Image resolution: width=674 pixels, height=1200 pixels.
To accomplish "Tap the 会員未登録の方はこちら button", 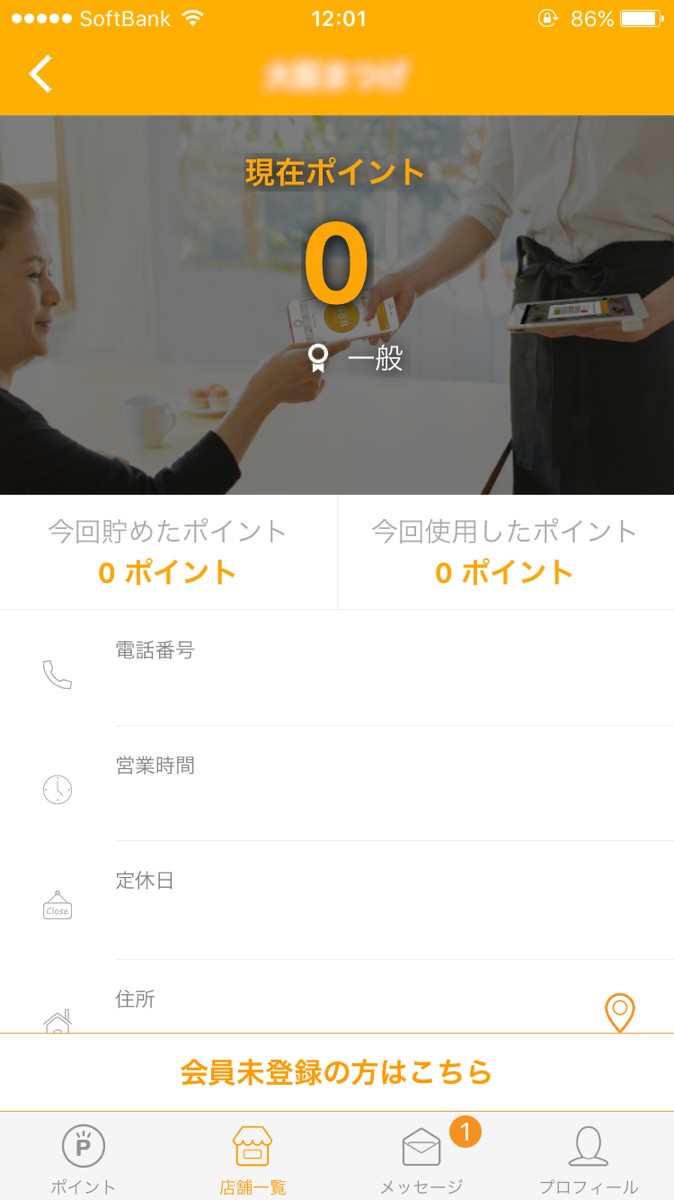I will click(337, 1072).
